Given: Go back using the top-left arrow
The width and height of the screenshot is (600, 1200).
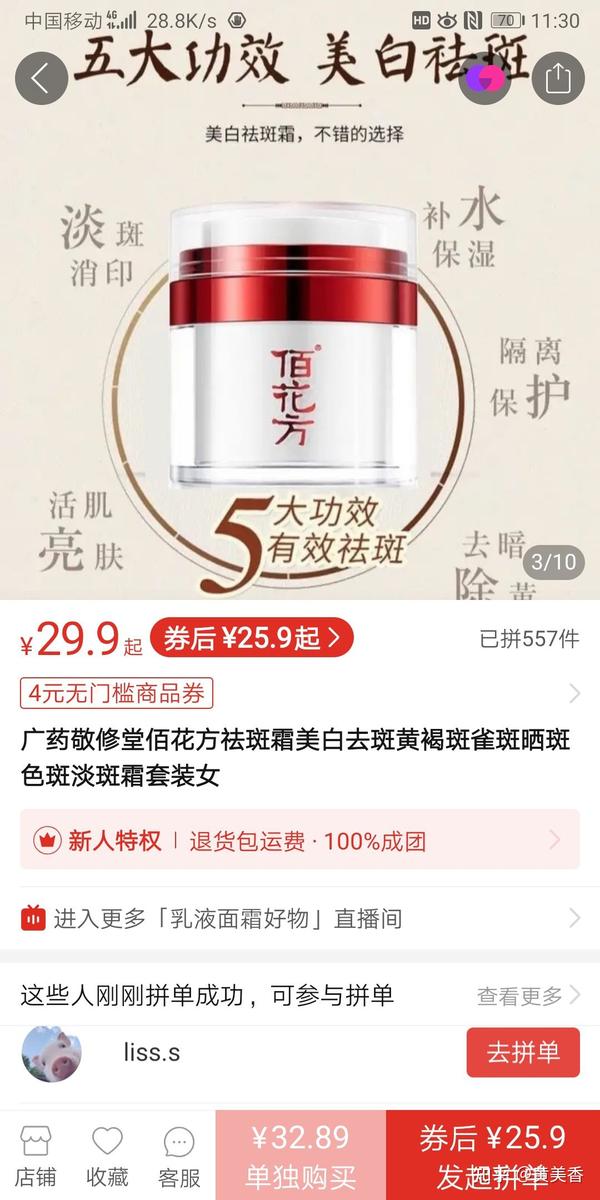Looking at the screenshot, I should [41, 80].
